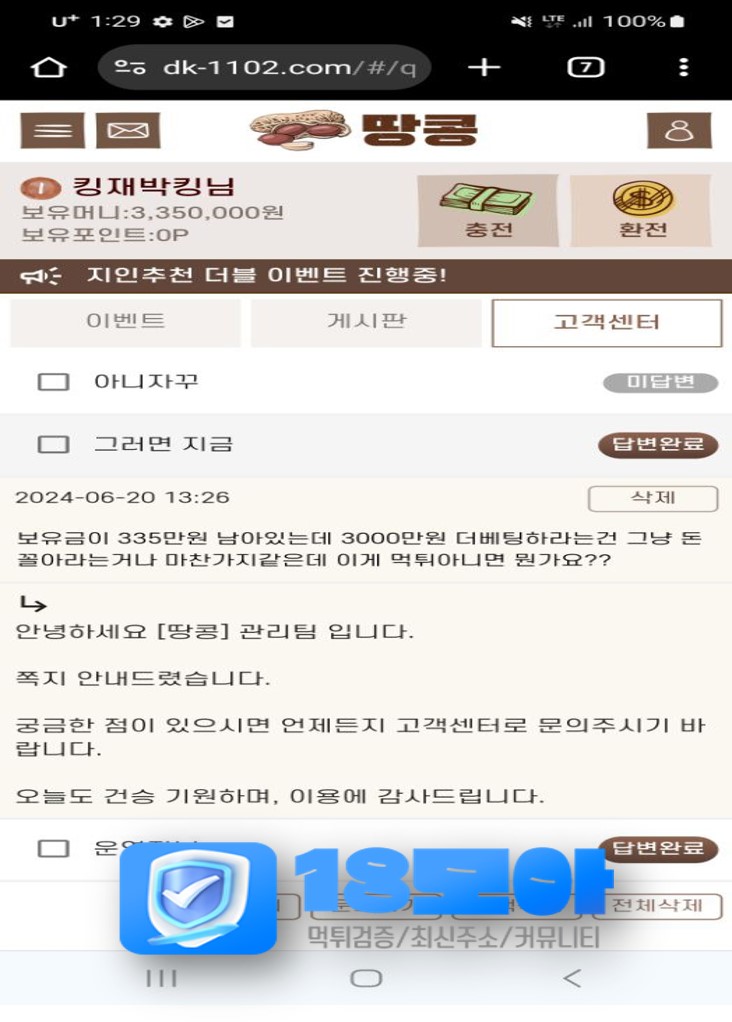Delete this inquiry with 삭제 button
This screenshot has width=732, height=1022.
pyautogui.click(x=652, y=498)
